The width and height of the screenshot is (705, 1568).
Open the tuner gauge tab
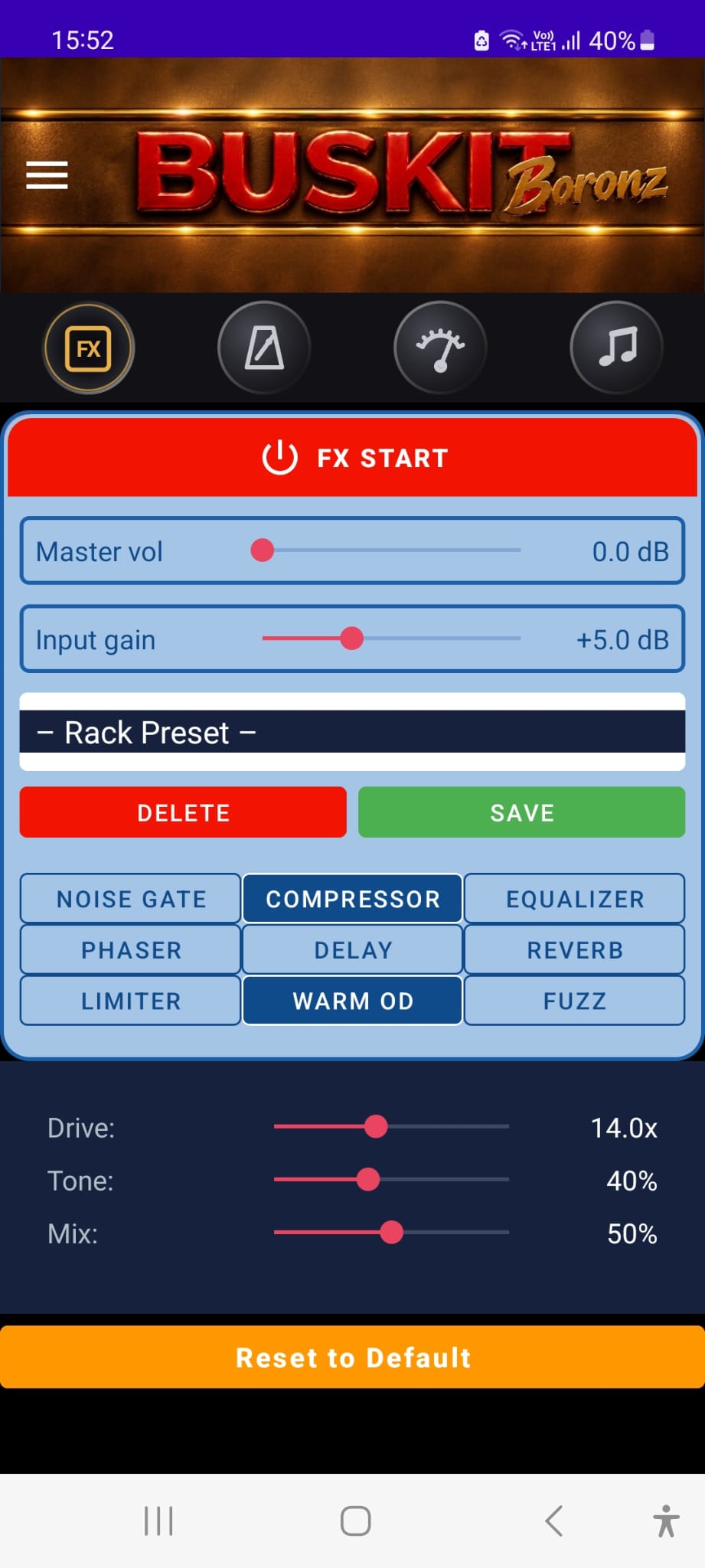pyautogui.click(x=440, y=348)
